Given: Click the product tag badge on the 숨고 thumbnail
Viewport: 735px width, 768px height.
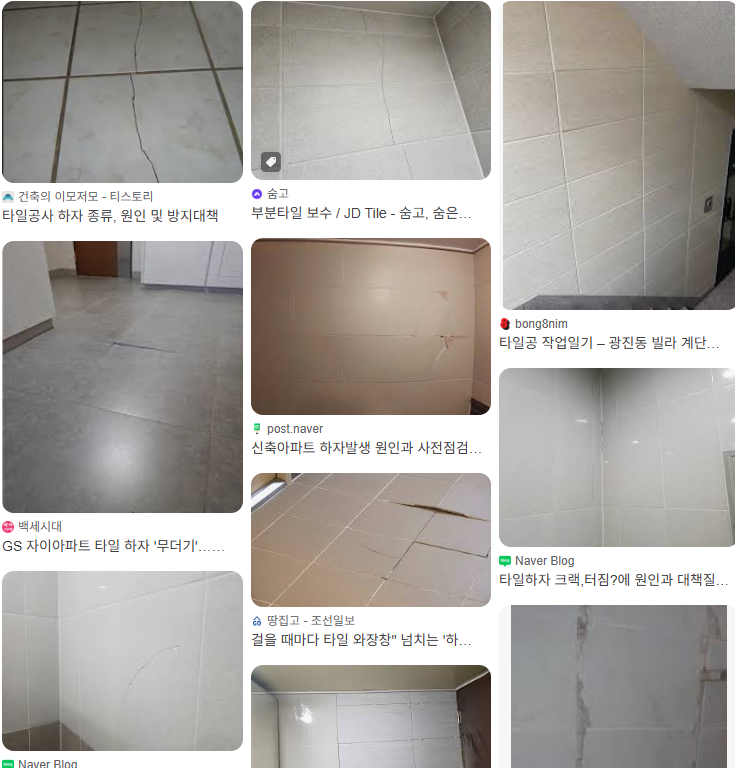Looking at the screenshot, I should (269, 162).
